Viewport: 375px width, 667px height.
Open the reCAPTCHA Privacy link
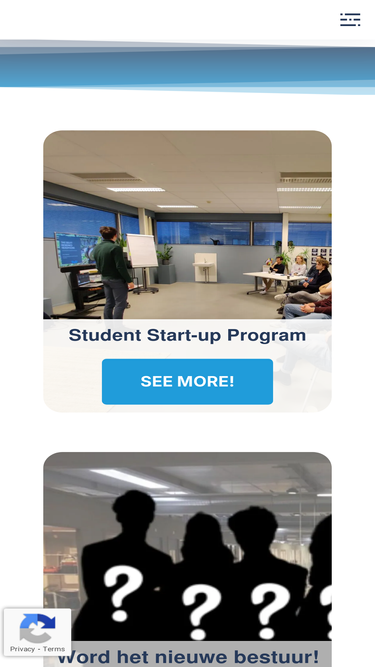[x=22, y=649]
